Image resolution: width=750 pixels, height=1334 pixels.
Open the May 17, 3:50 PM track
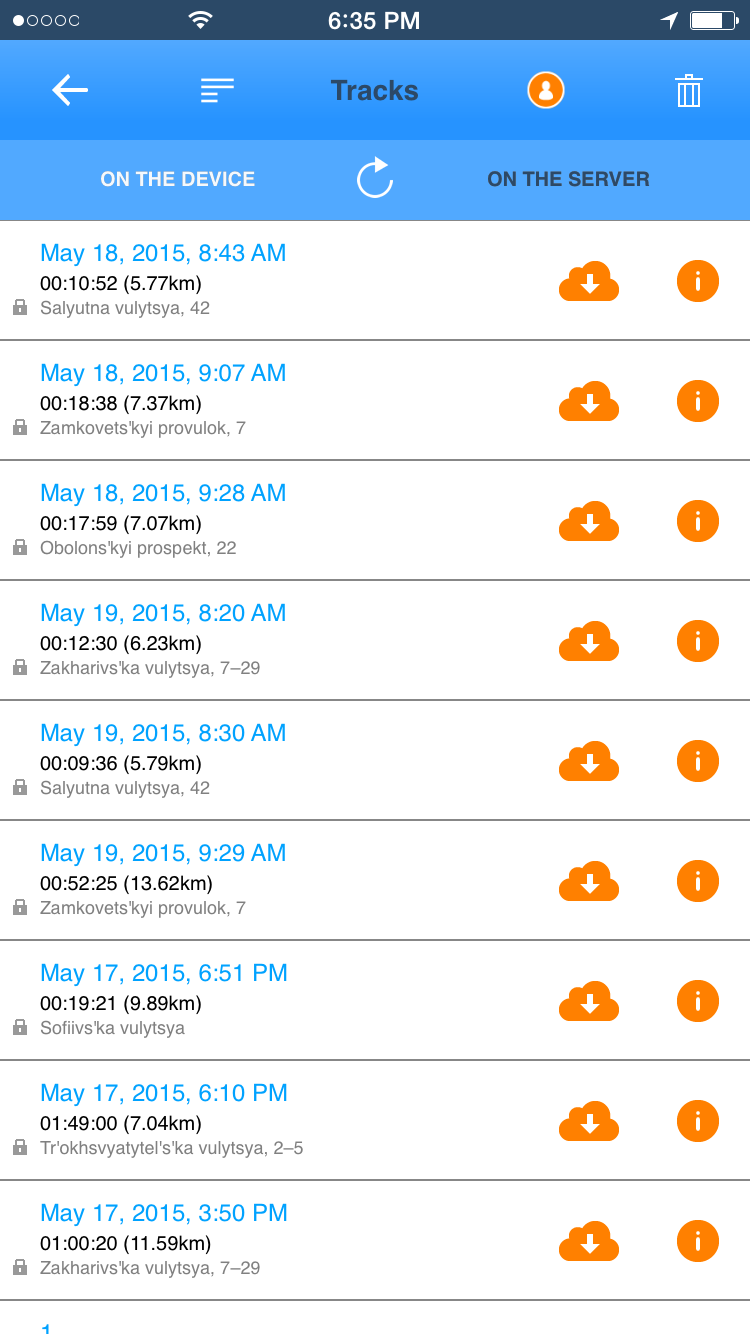[x=375, y=1240]
